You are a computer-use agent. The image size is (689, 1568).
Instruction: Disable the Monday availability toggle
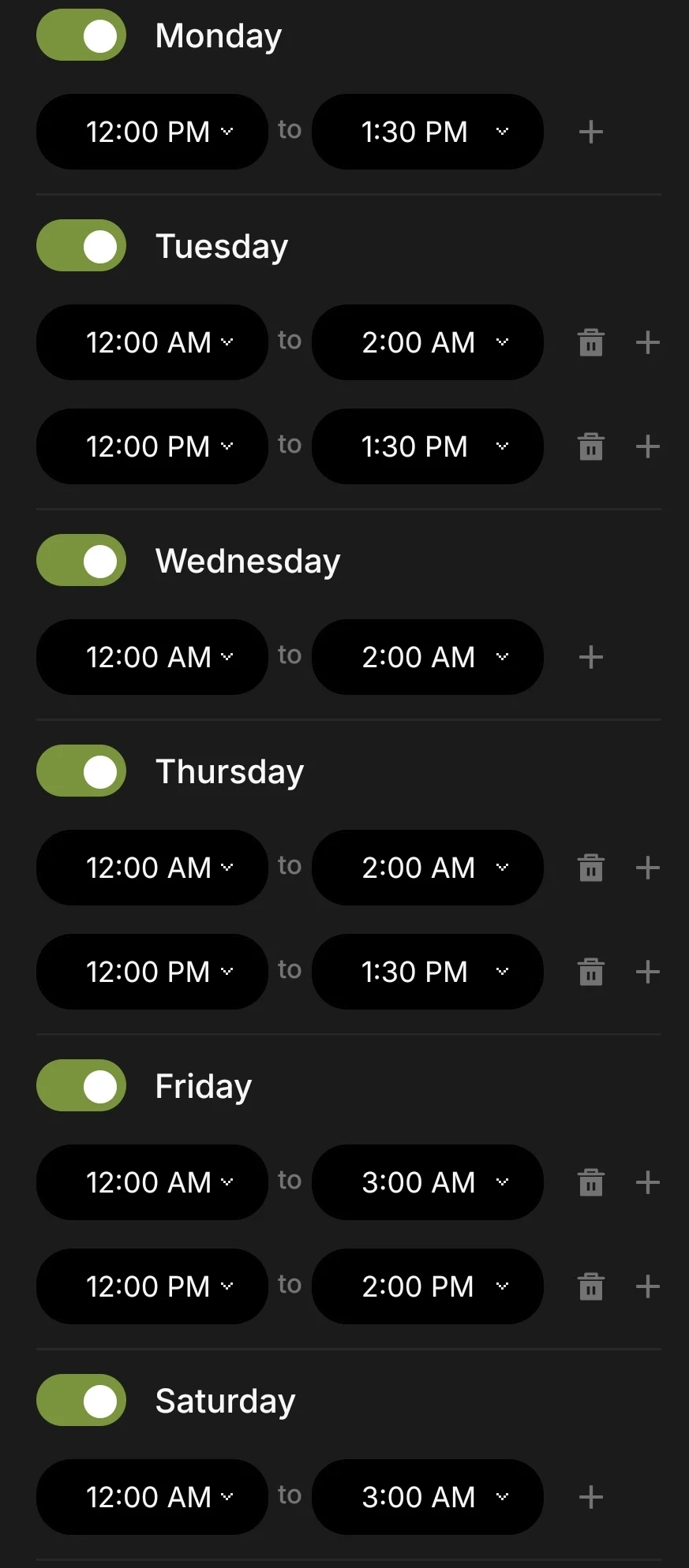81,35
